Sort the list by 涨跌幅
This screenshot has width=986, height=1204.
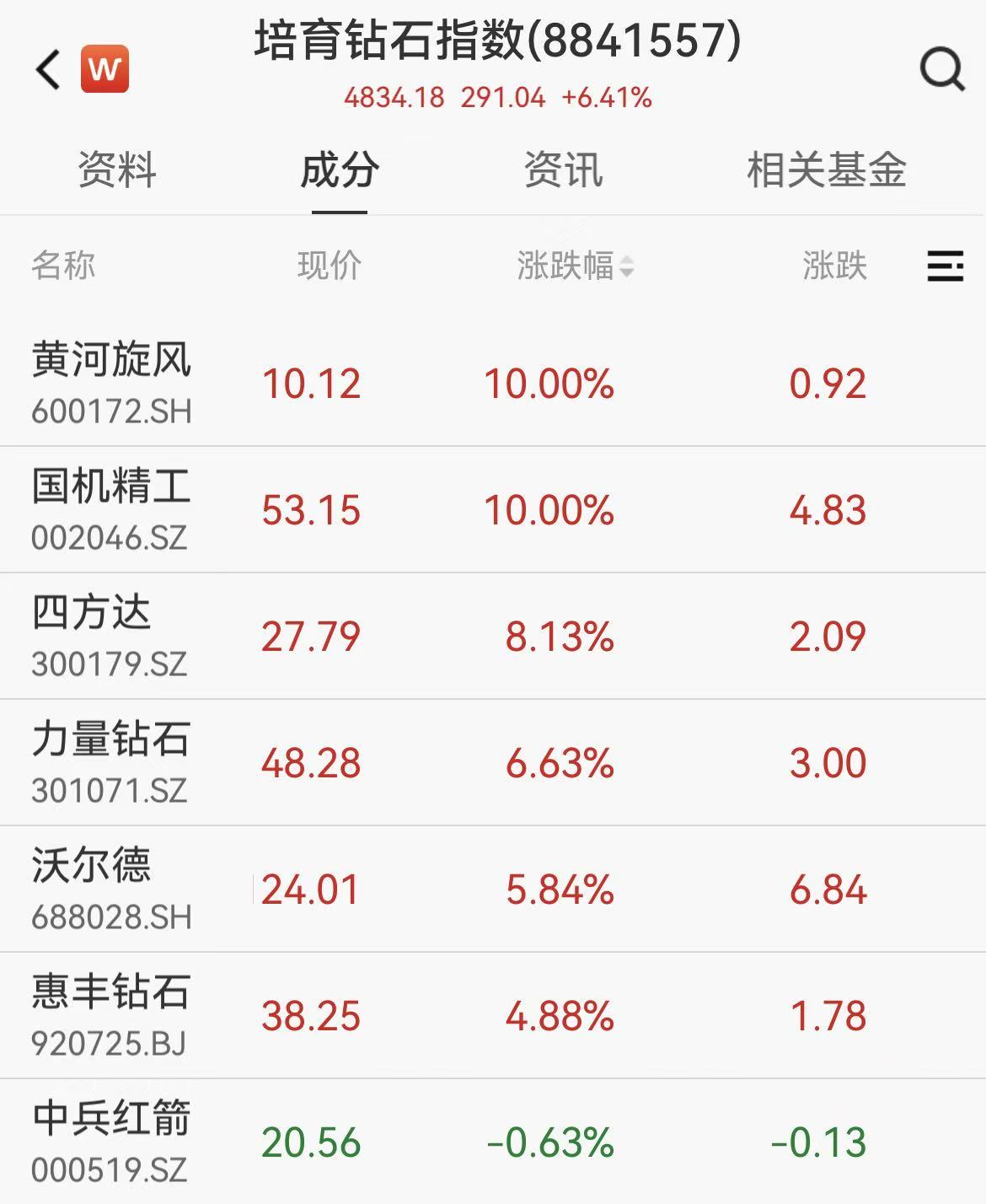click(x=575, y=266)
